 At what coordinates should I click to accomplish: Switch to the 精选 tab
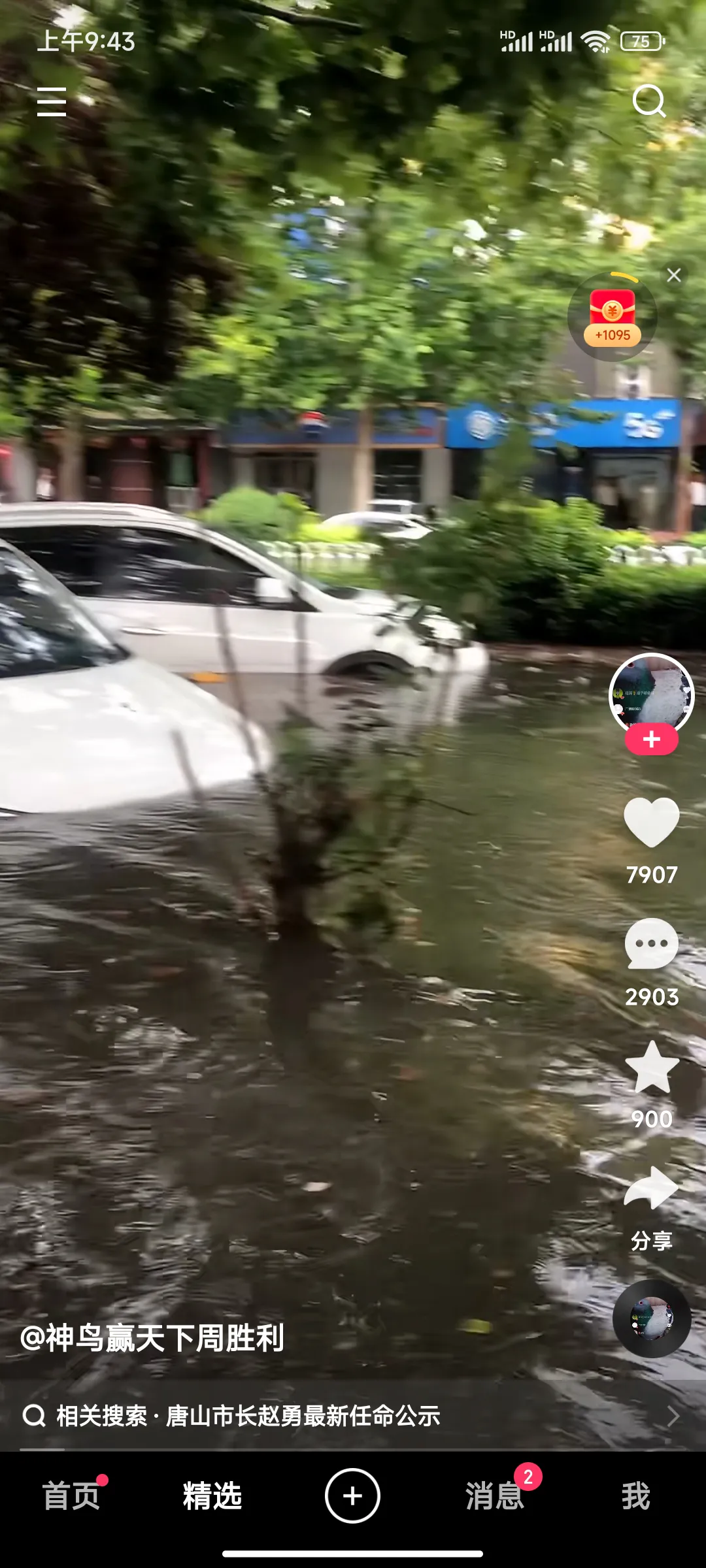click(212, 1496)
